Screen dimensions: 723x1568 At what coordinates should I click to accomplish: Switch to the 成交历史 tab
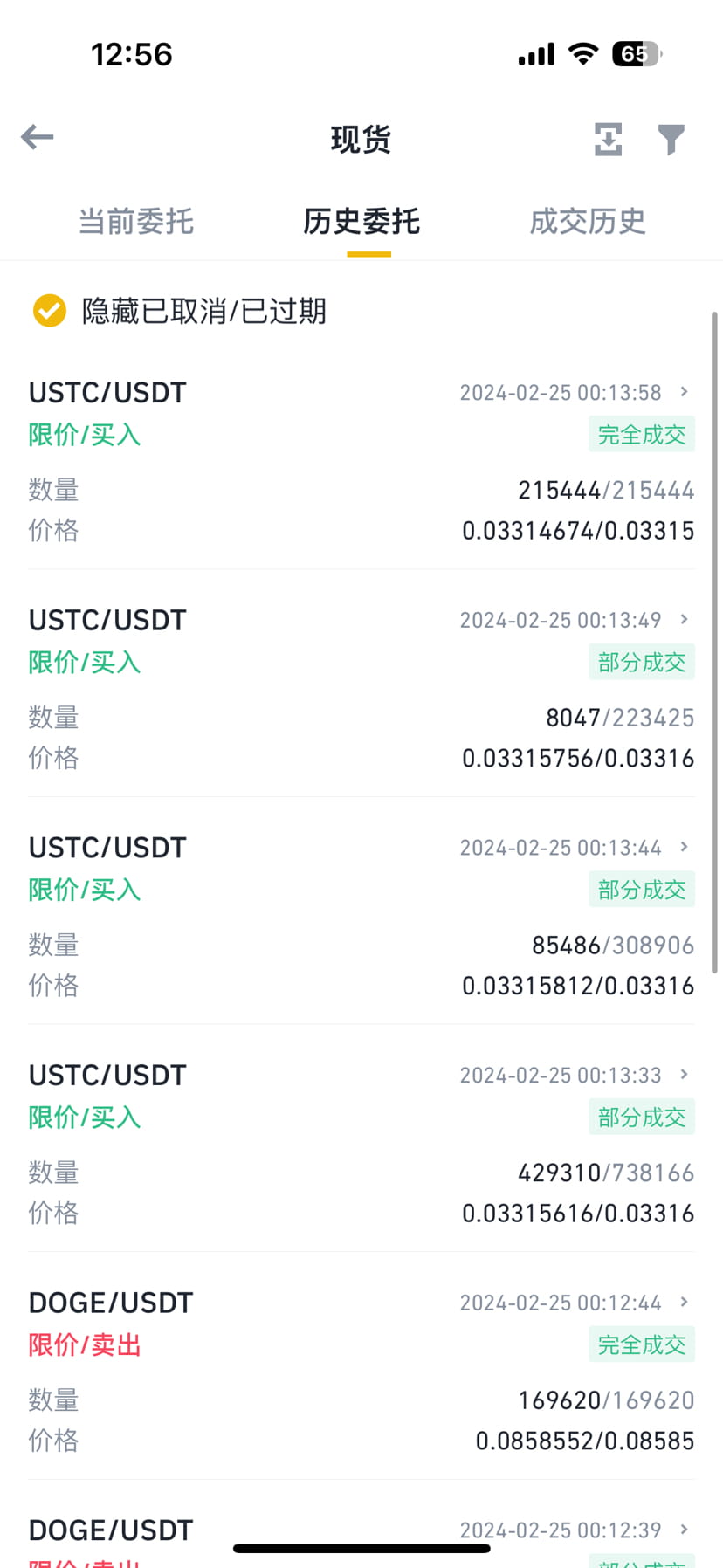click(587, 222)
